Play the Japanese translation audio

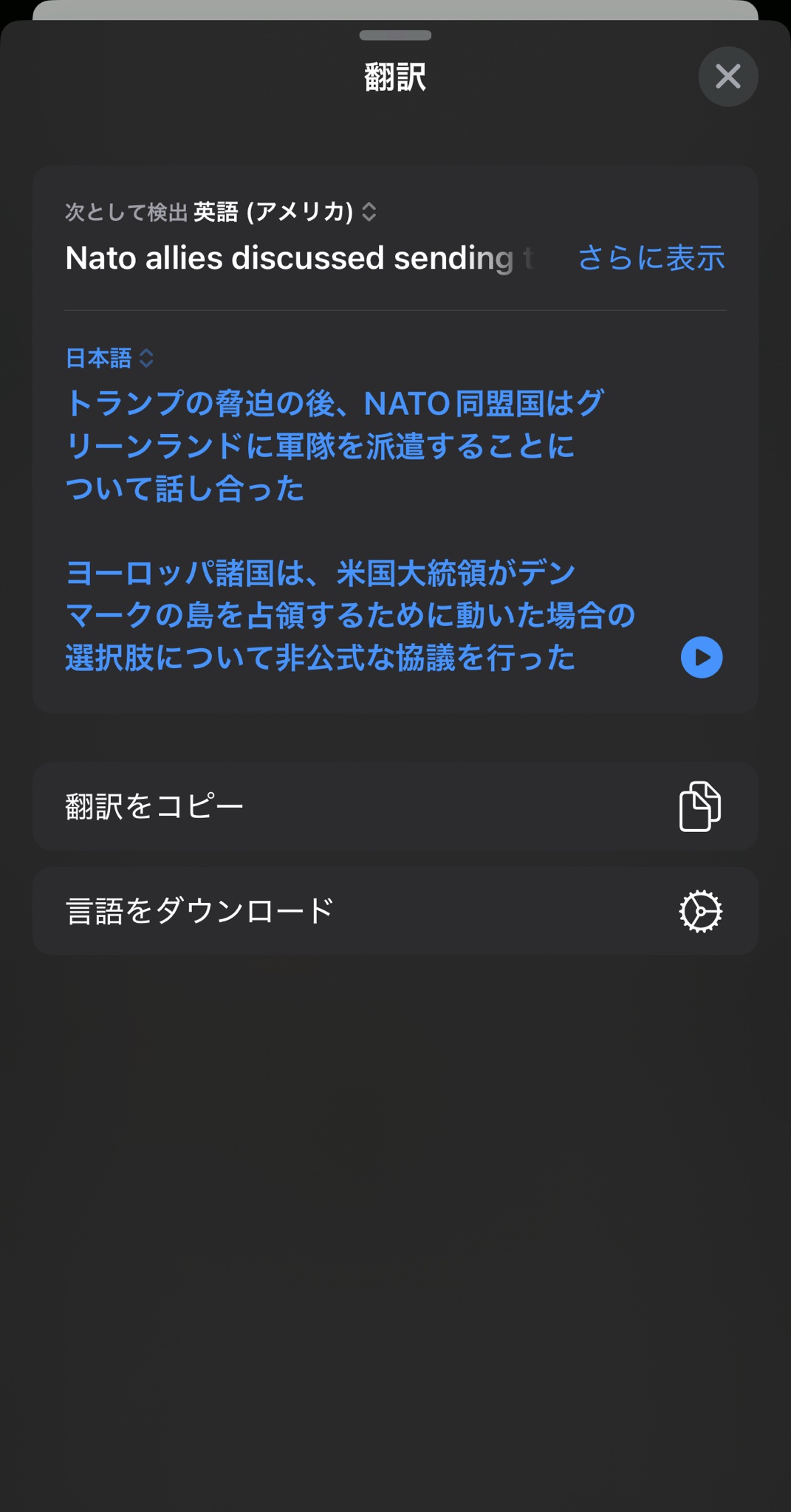point(701,657)
